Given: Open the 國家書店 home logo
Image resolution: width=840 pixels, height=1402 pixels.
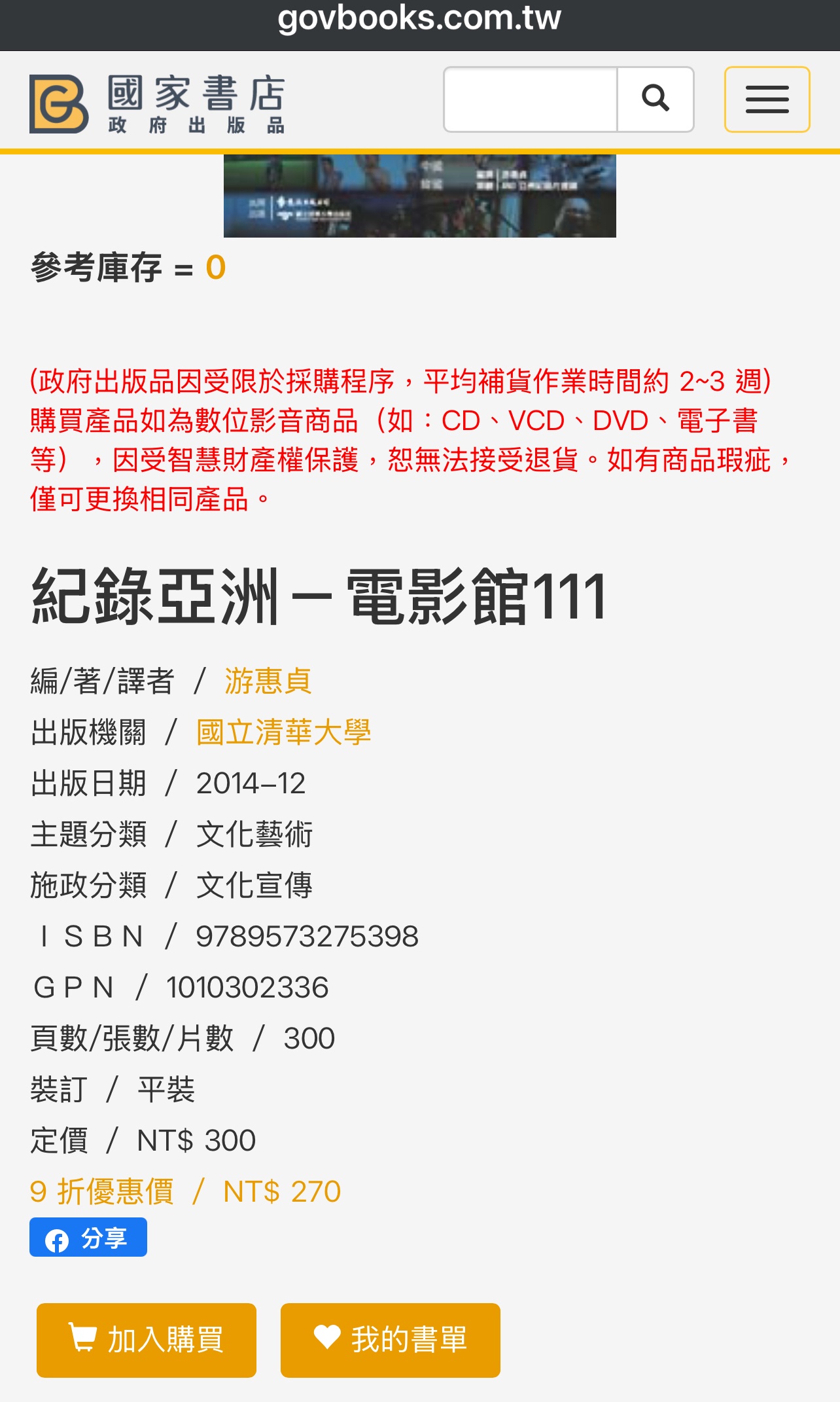Looking at the screenshot, I should coord(157,103).
